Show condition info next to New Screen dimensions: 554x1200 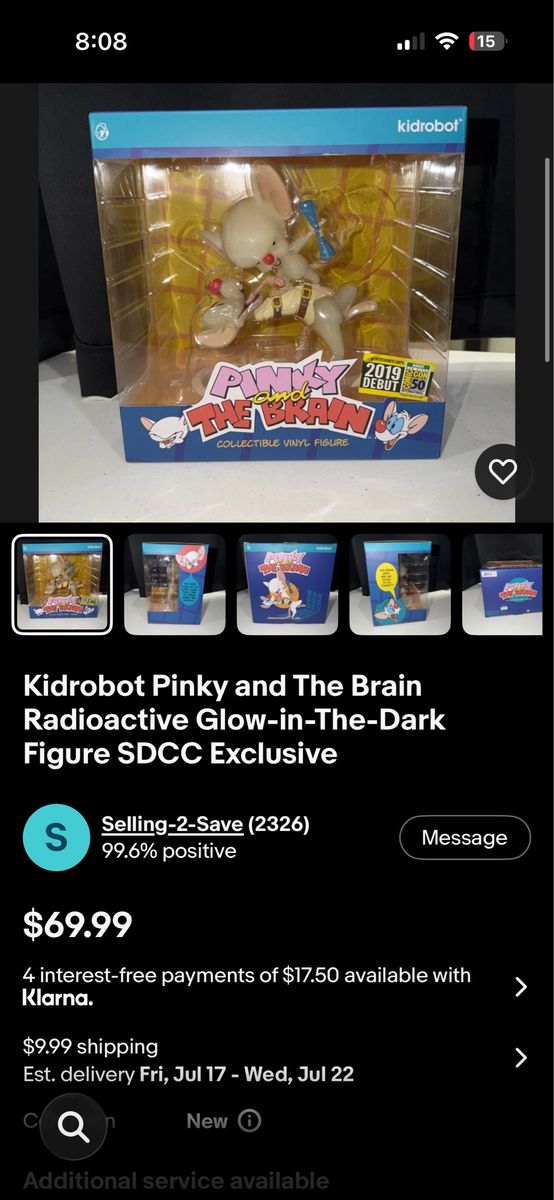pyautogui.click(x=250, y=1121)
